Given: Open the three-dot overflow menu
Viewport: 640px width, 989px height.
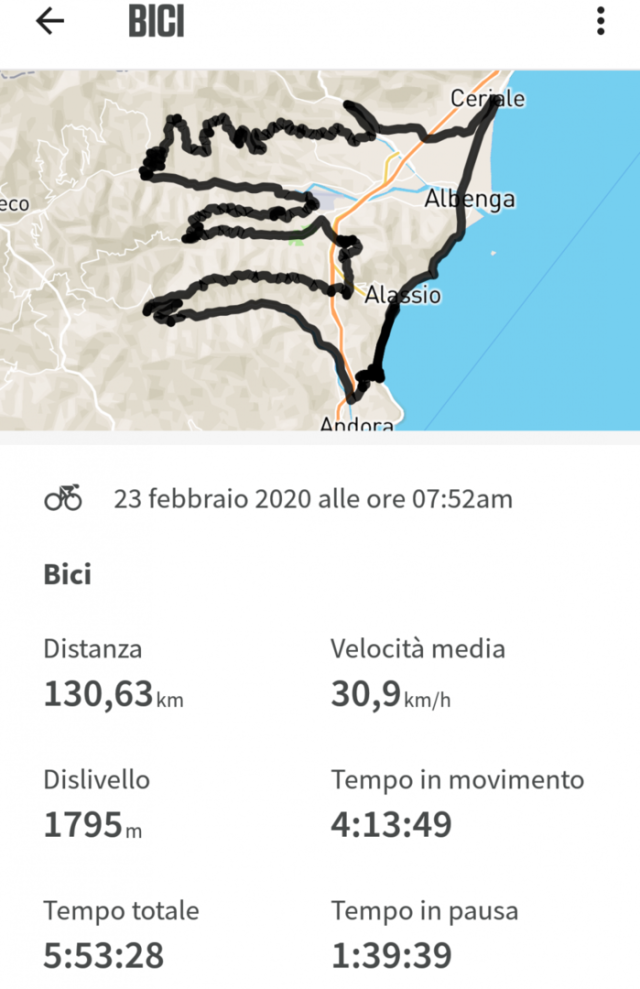Looking at the screenshot, I should tap(600, 22).
